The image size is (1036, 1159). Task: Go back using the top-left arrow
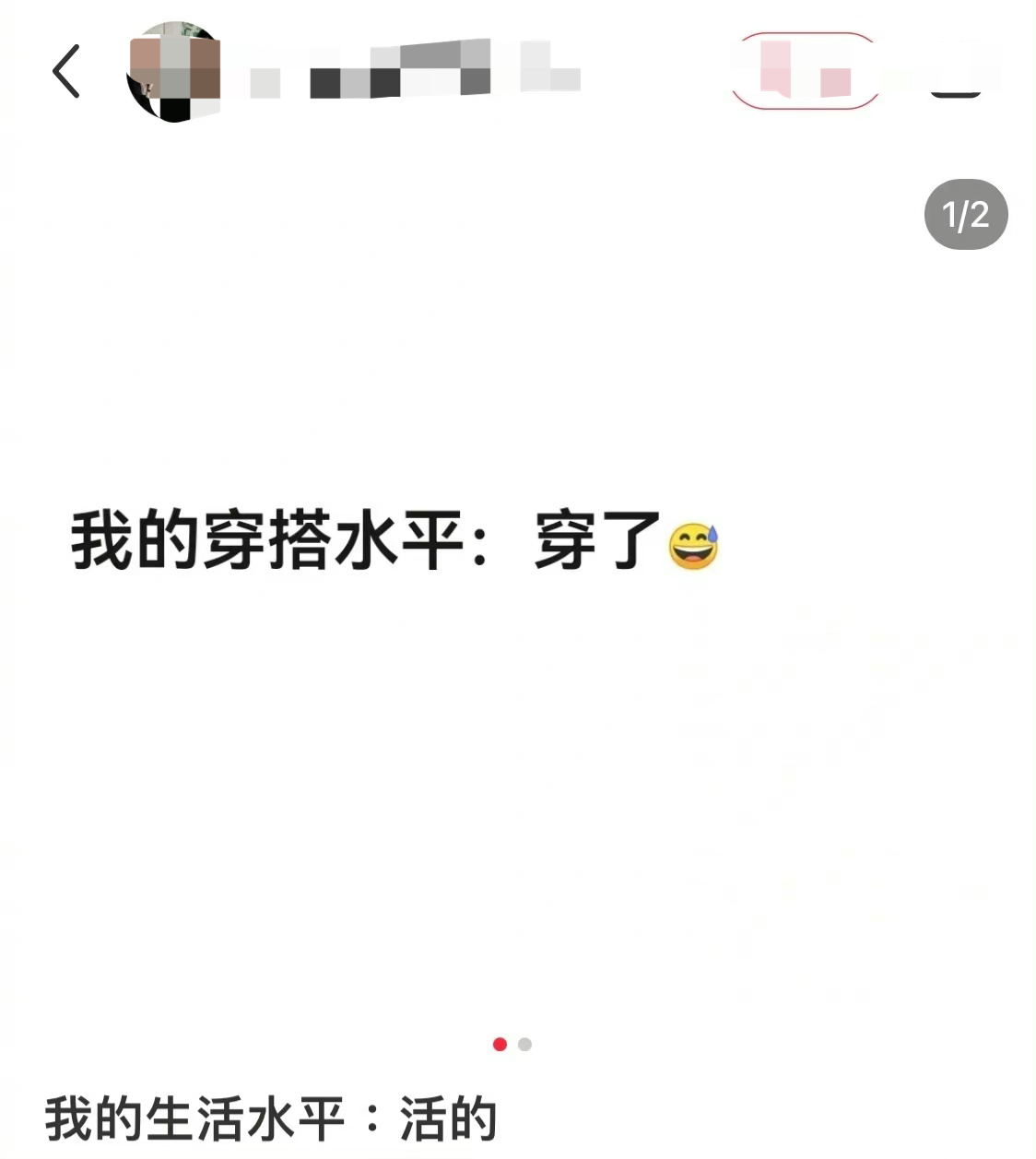click(66, 71)
